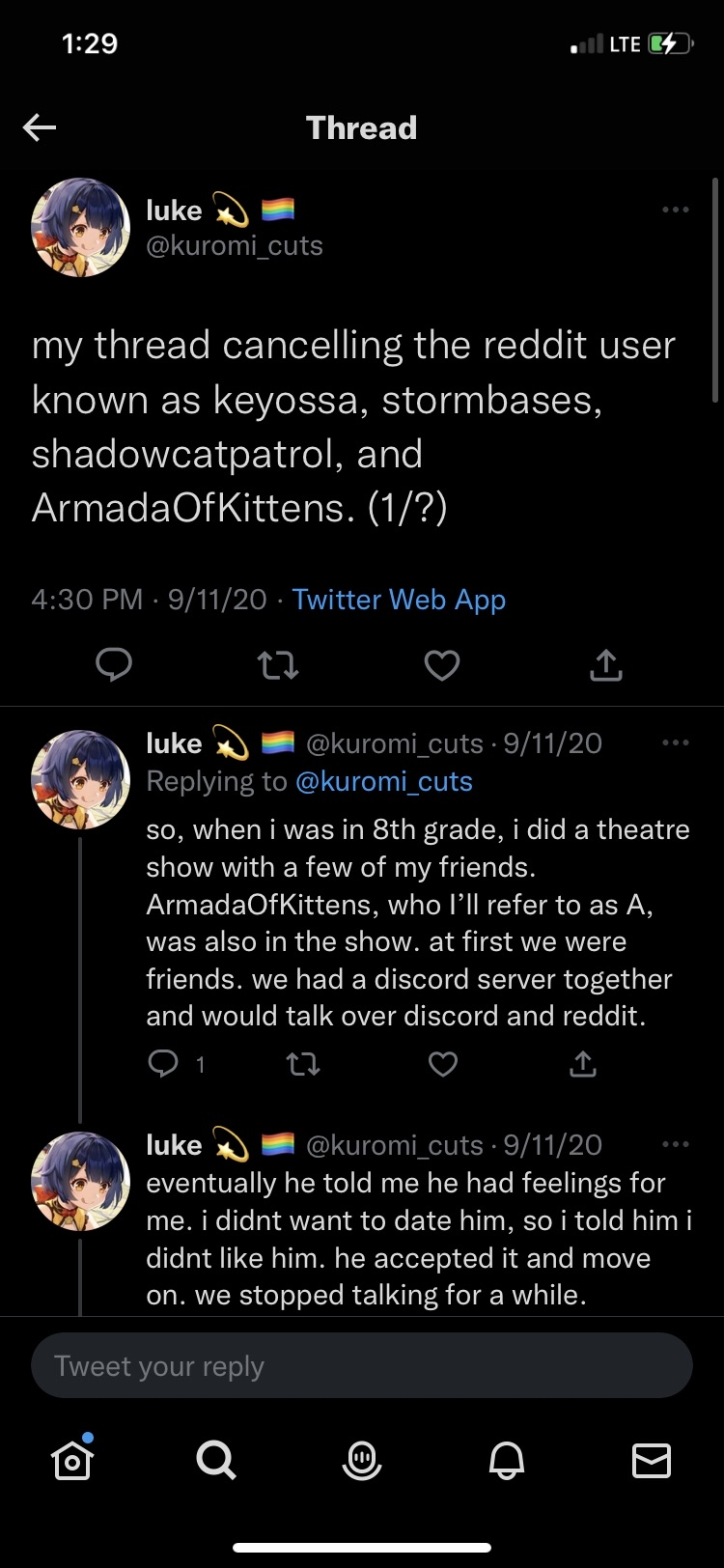Share the main thread tweet
Image resolution: width=724 pixels, height=1568 pixels.
(x=605, y=664)
